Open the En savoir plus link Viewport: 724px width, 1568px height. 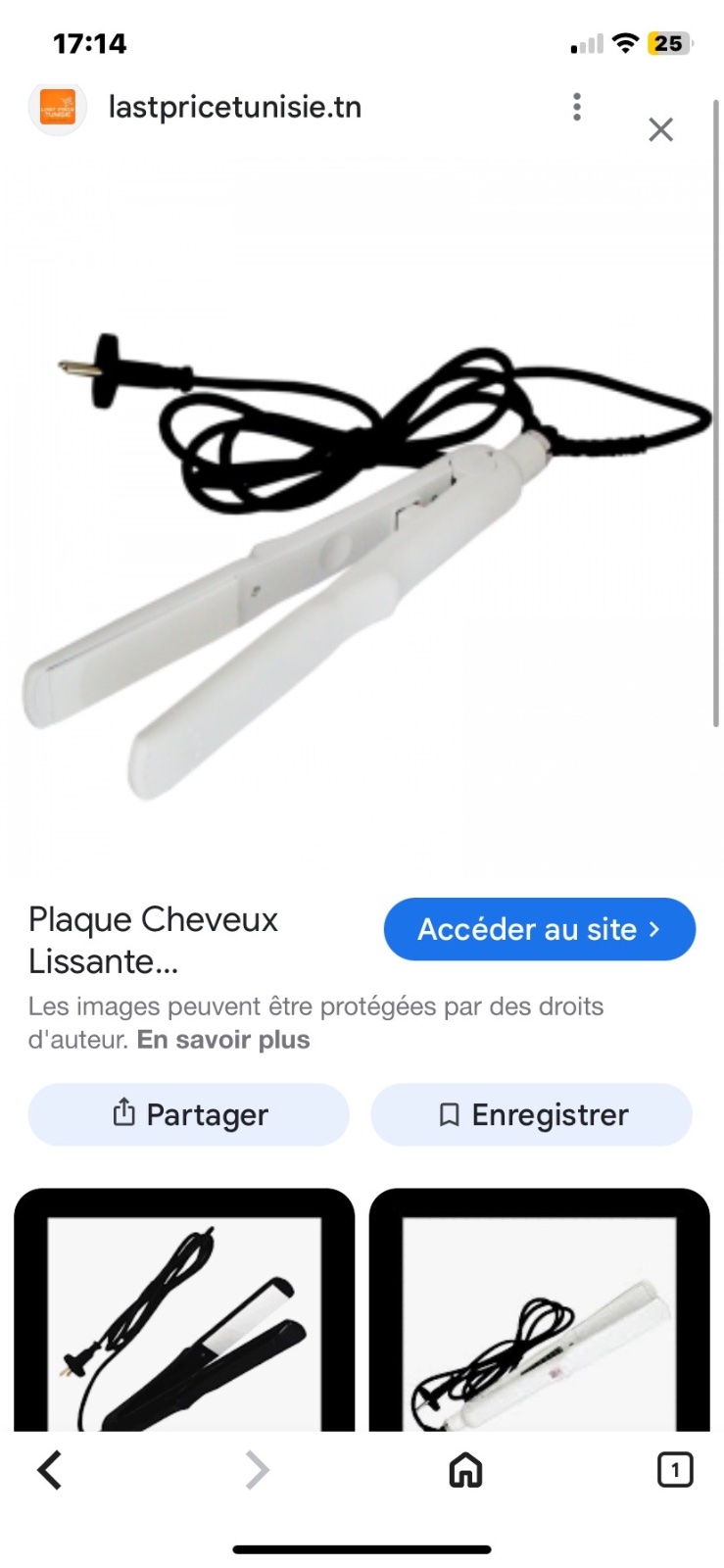[x=223, y=1040]
